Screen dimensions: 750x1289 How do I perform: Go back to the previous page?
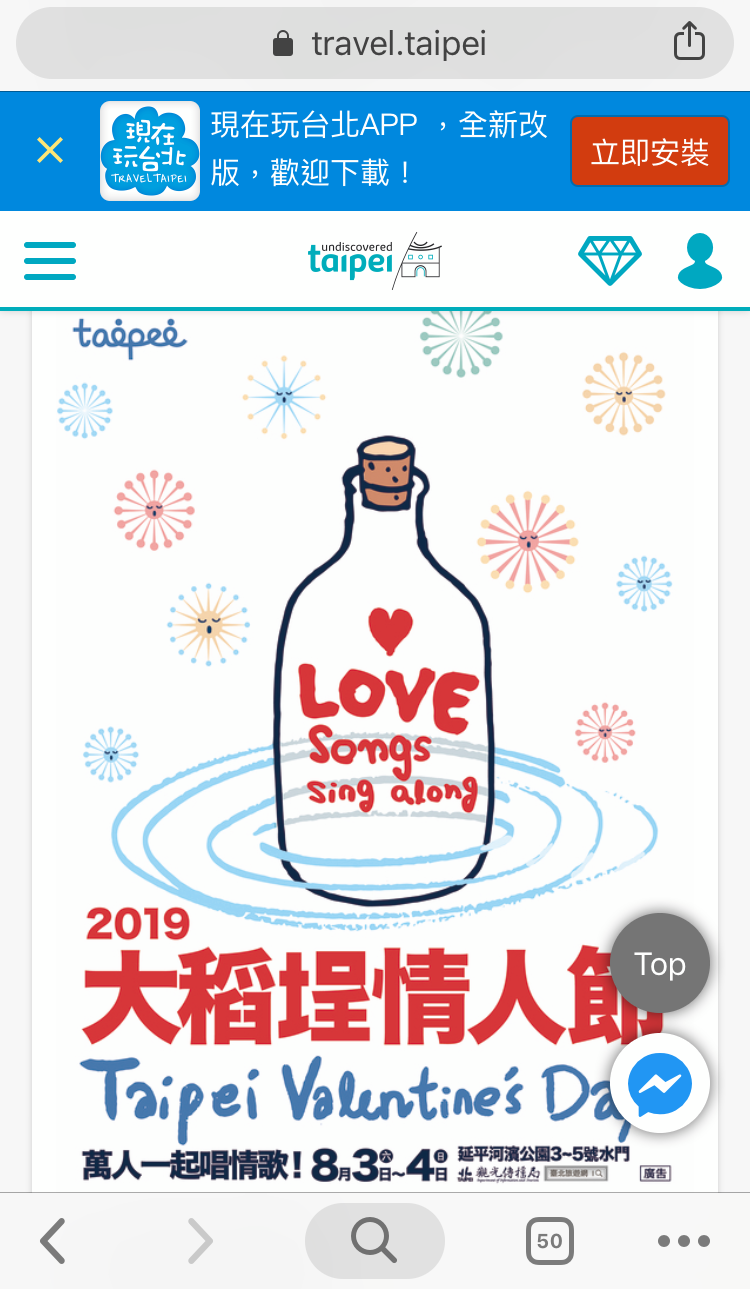pyautogui.click(x=53, y=1241)
